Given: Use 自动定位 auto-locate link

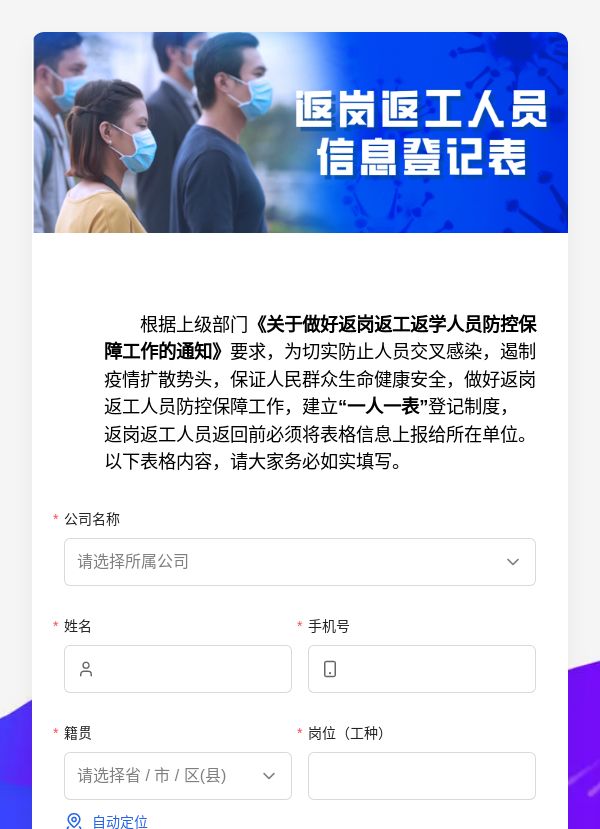Looking at the screenshot, I should tap(107, 821).
